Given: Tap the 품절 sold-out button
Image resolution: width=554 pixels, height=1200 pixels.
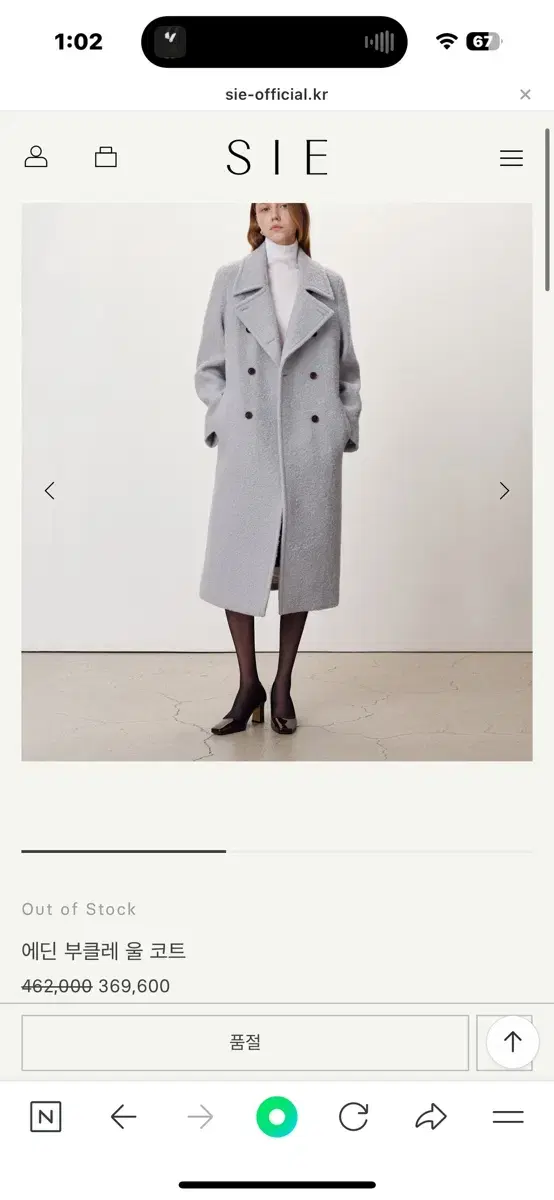Looking at the screenshot, I should pyautogui.click(x=245, y=1042).
